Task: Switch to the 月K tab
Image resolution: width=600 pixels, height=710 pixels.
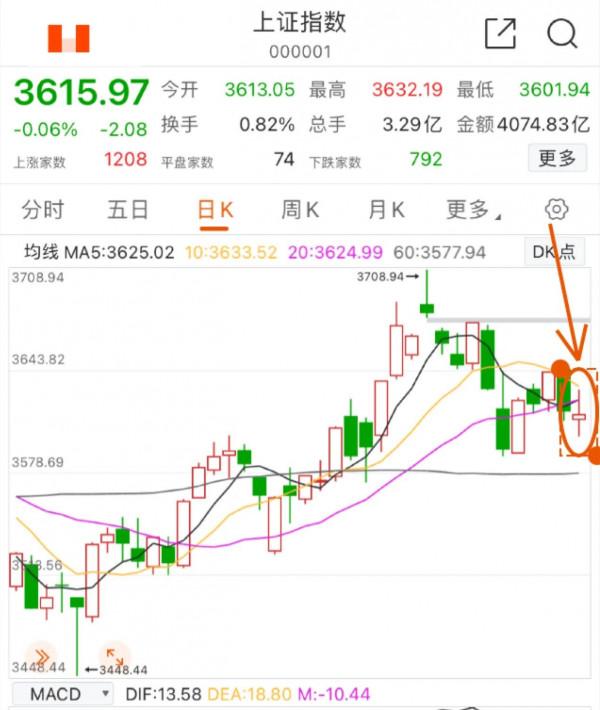Action: point(386,210)
